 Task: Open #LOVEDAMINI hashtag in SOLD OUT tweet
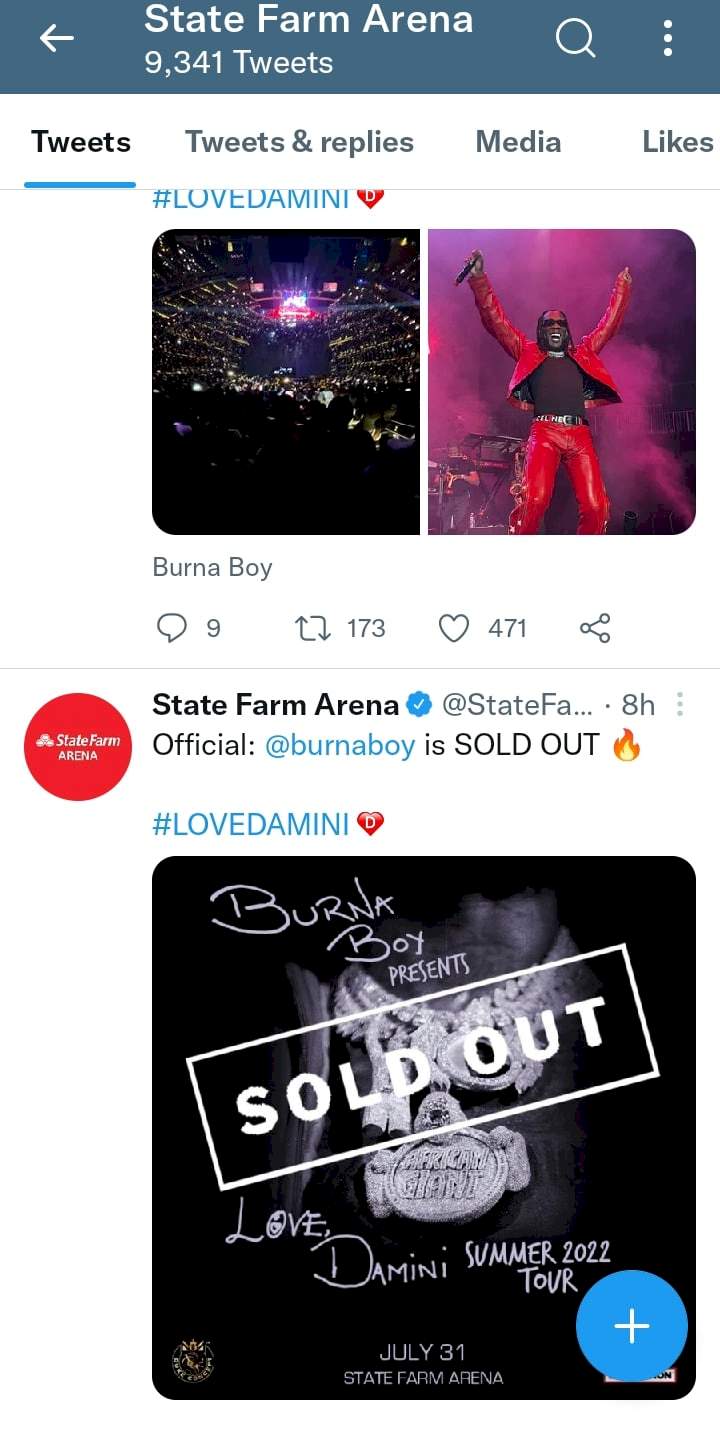pos(251,824)
